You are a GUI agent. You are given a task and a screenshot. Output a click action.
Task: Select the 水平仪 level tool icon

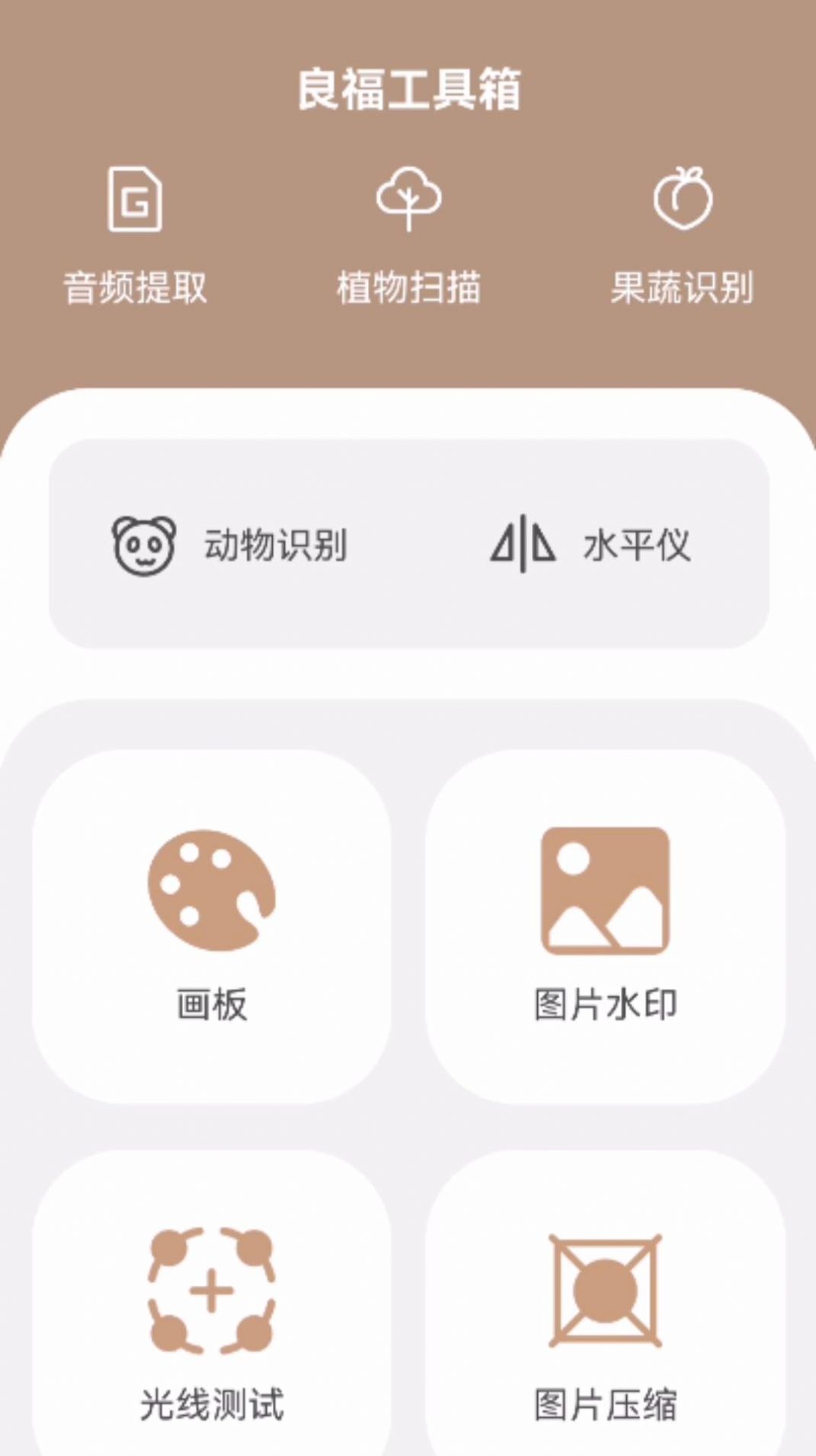(x=520, y=545)
